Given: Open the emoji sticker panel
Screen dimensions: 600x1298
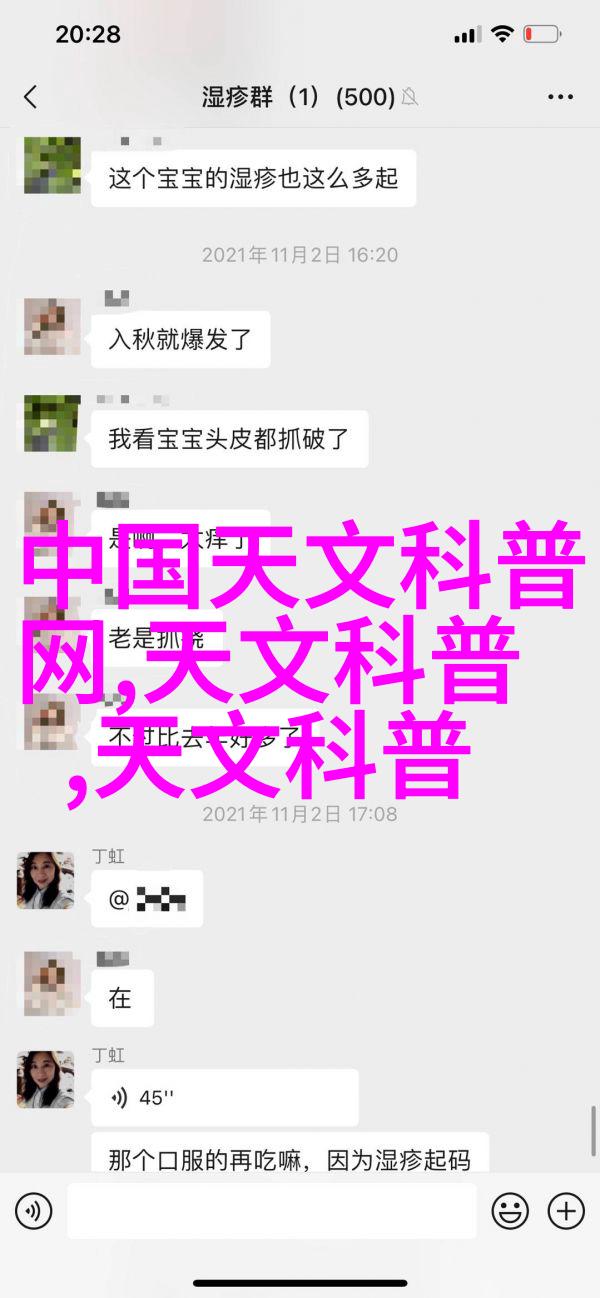Looking at the screenshot, I should (512, 1212).
